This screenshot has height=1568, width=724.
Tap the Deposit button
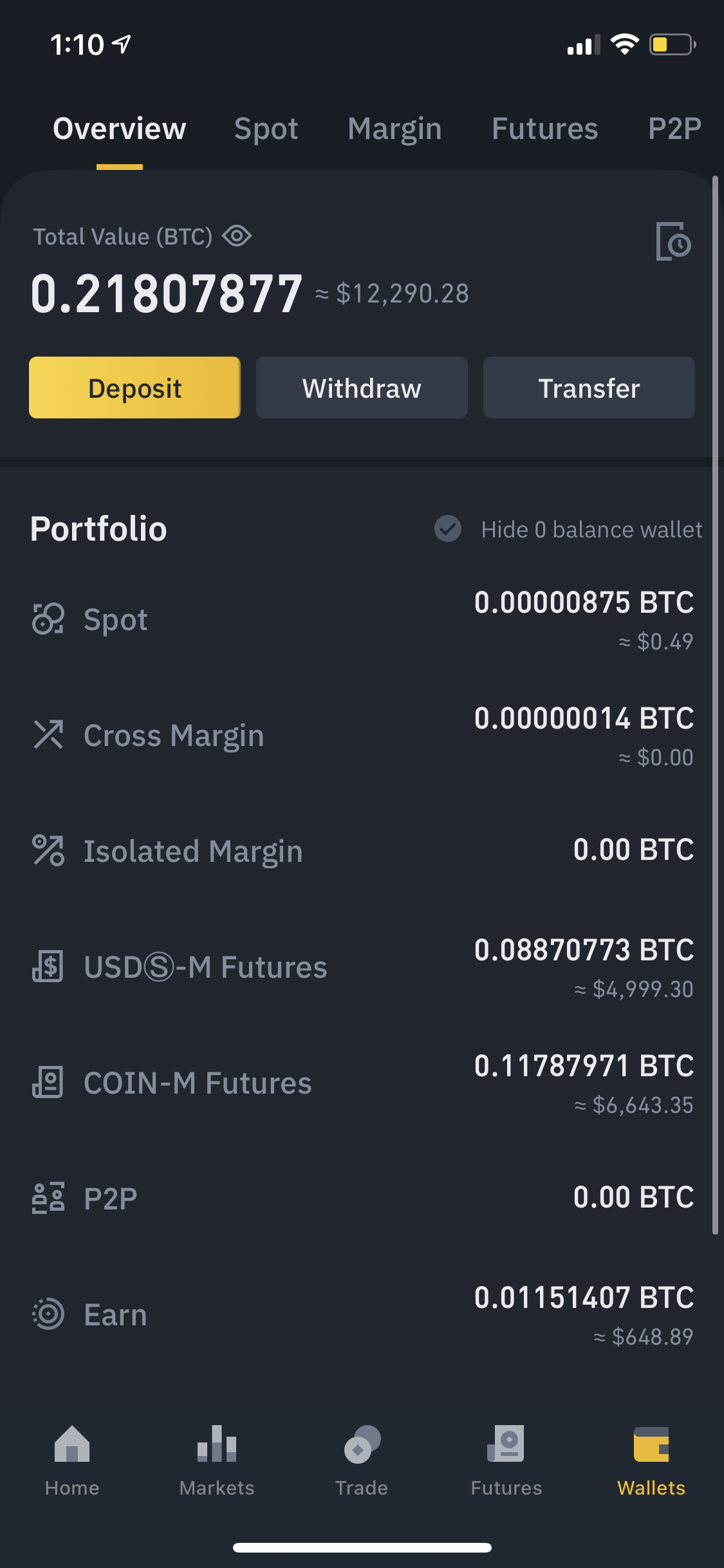tap(135, 387)
